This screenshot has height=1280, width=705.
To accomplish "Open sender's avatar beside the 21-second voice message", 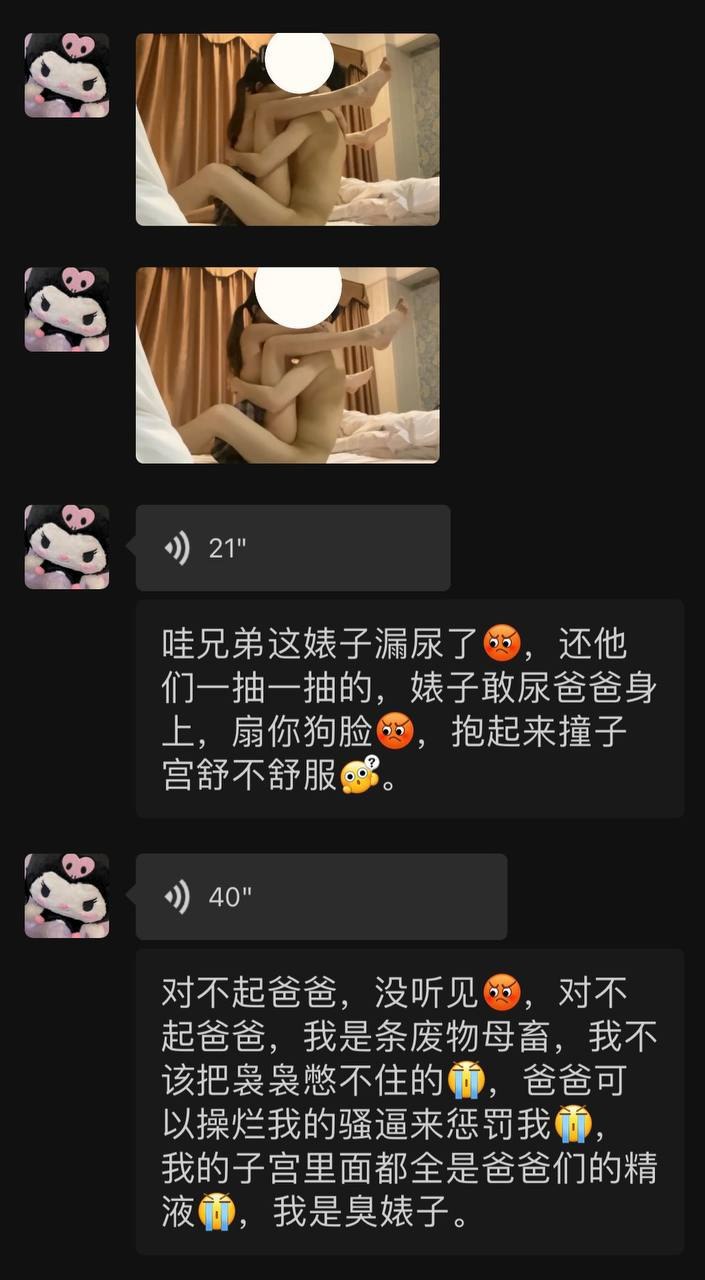I will click(x=67, y=547).
